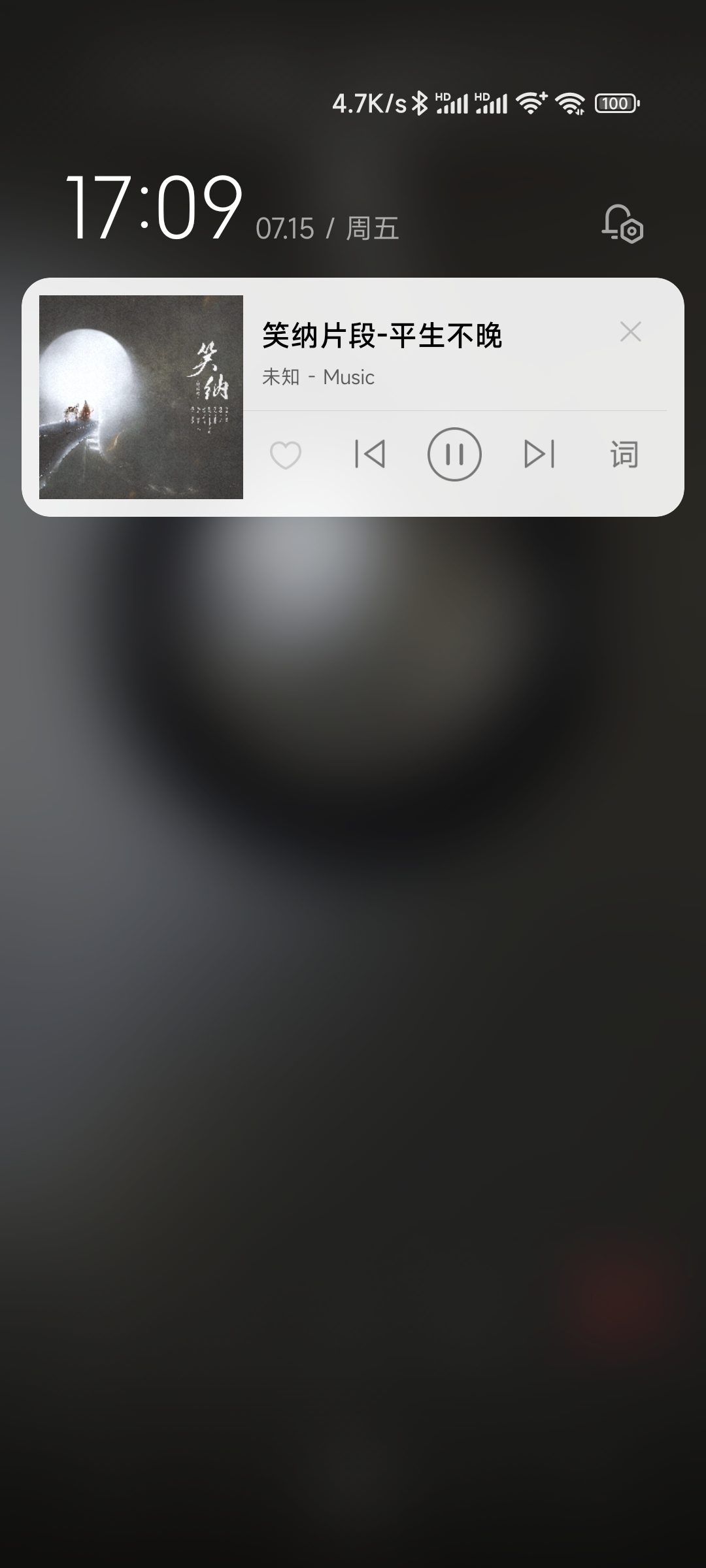706x1568 pixels.
Task: Open the notification settings bell icon
Action: [622, 224]
